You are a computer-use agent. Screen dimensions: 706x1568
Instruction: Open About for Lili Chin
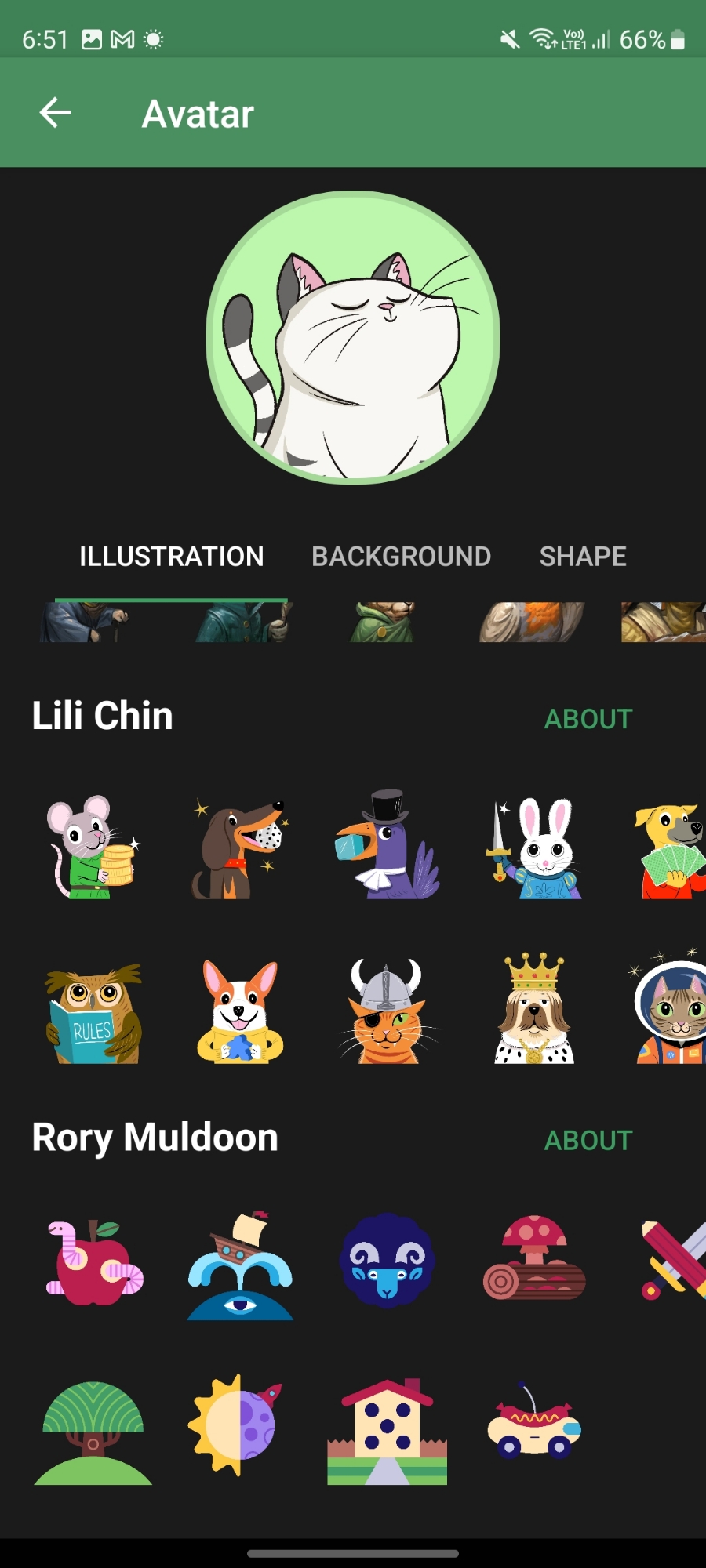coord(588,719)
